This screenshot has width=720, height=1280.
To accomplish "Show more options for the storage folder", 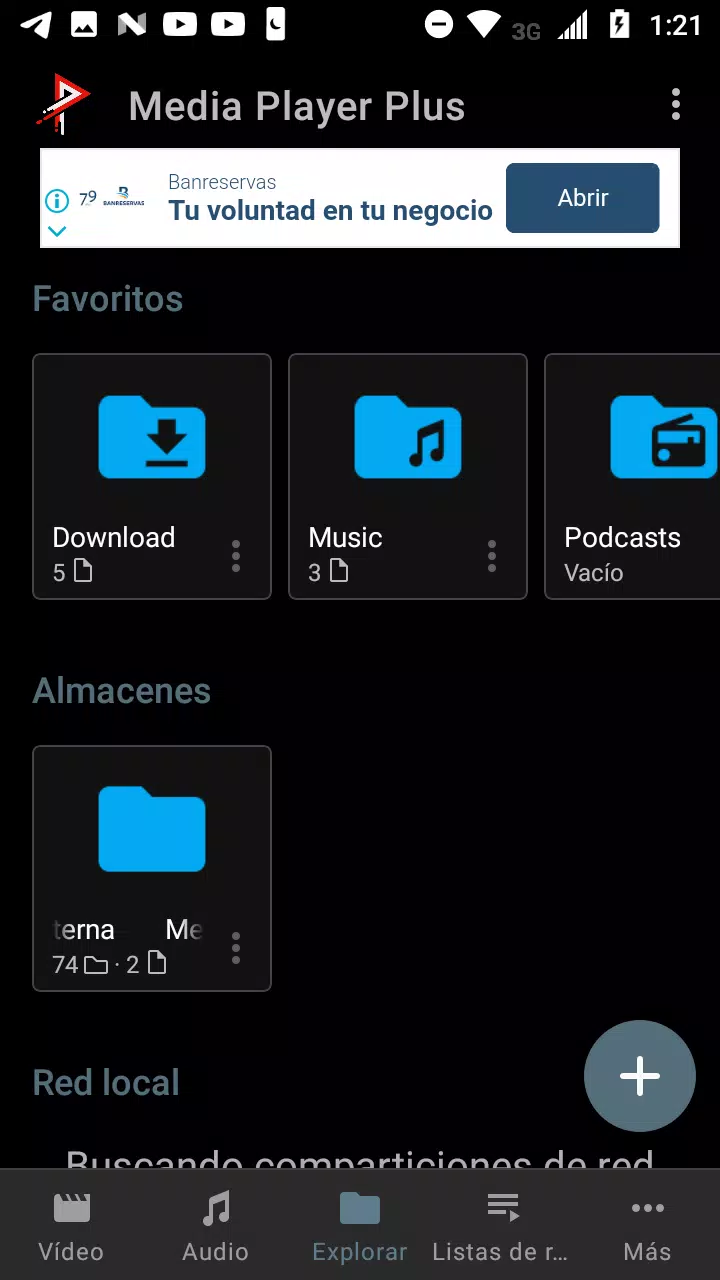I will pyautogui.click(x=236, y=948).
